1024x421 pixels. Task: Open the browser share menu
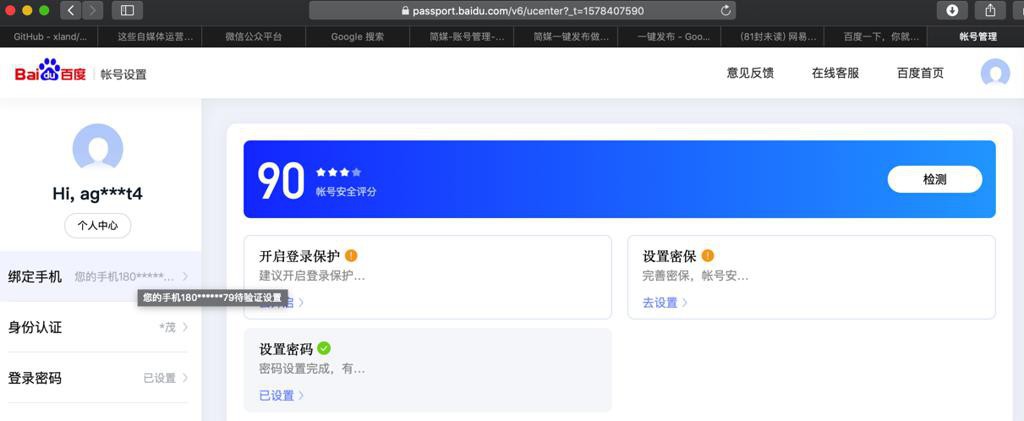(x=990, y=11)
